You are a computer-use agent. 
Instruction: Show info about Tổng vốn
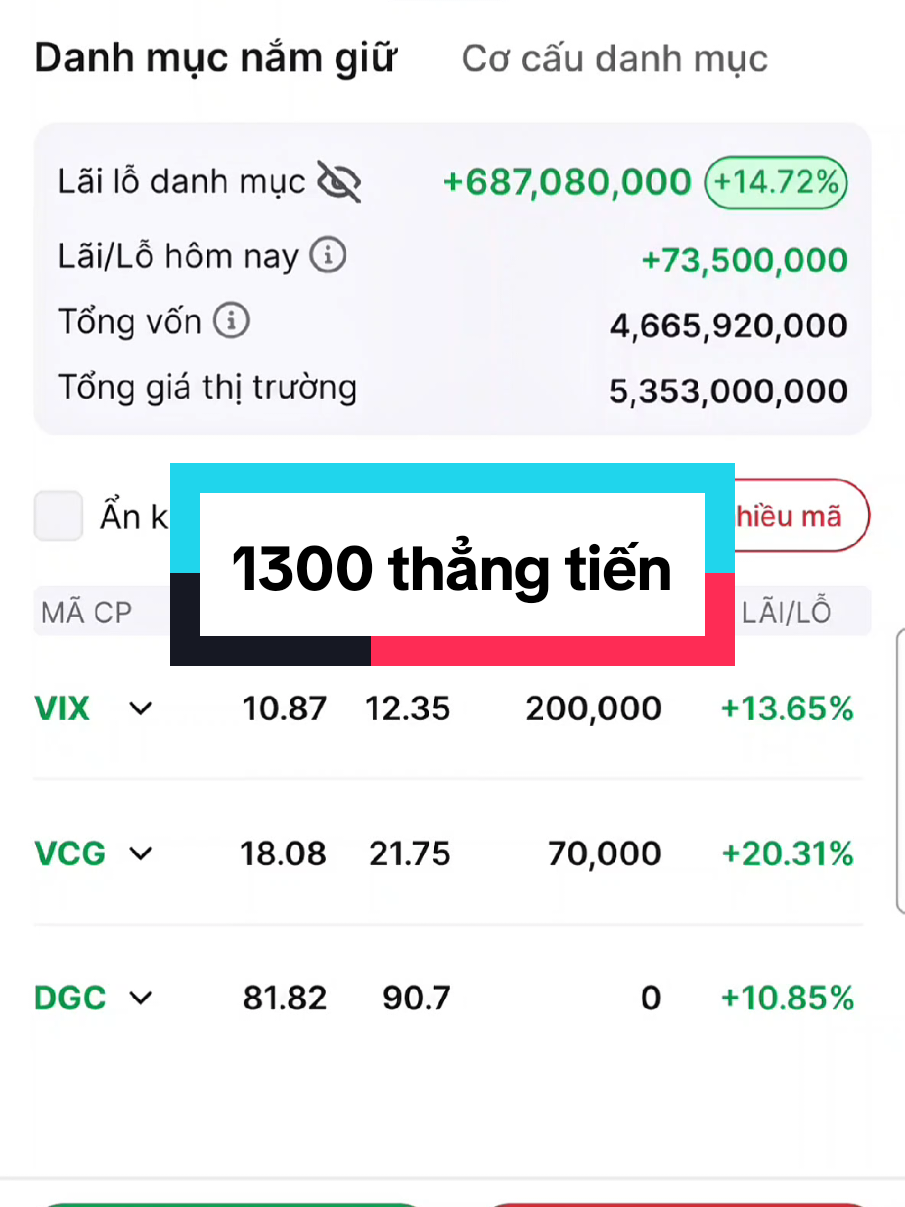click(x=232, y=322)
